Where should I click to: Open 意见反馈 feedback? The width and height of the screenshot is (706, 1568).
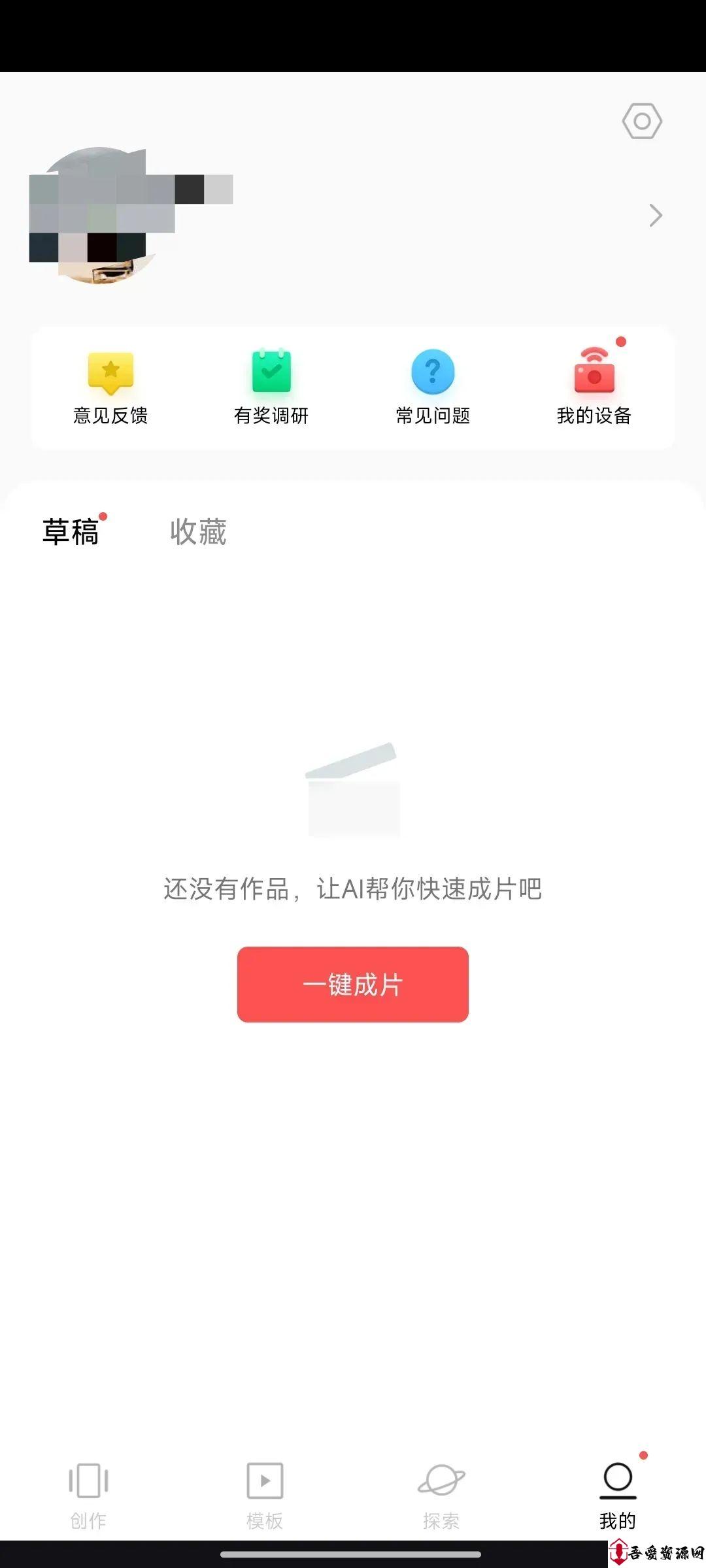(110, 388)
